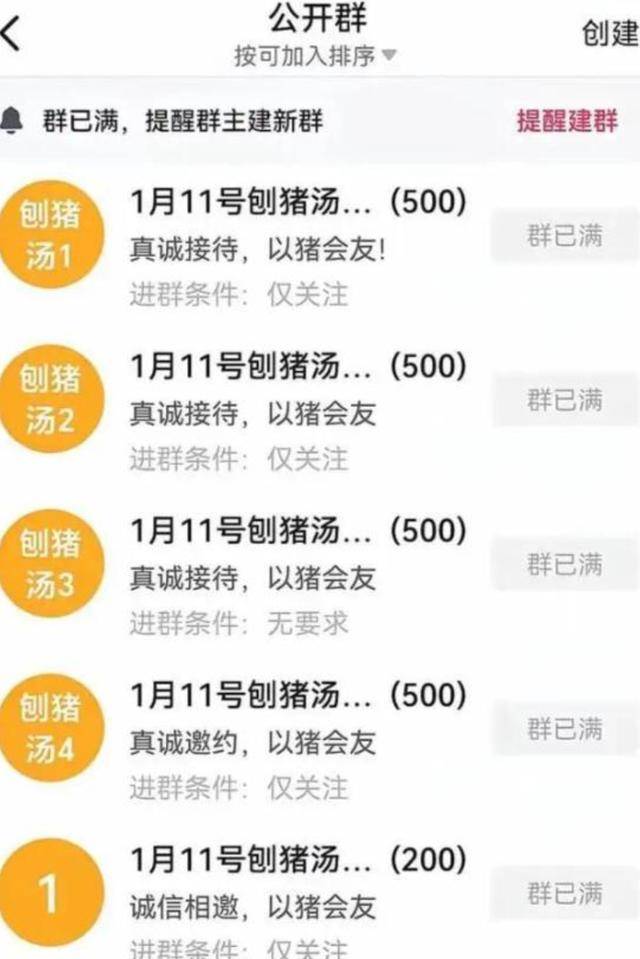Tap the 群已满 button for 刨猪汤3

[565, 564]
